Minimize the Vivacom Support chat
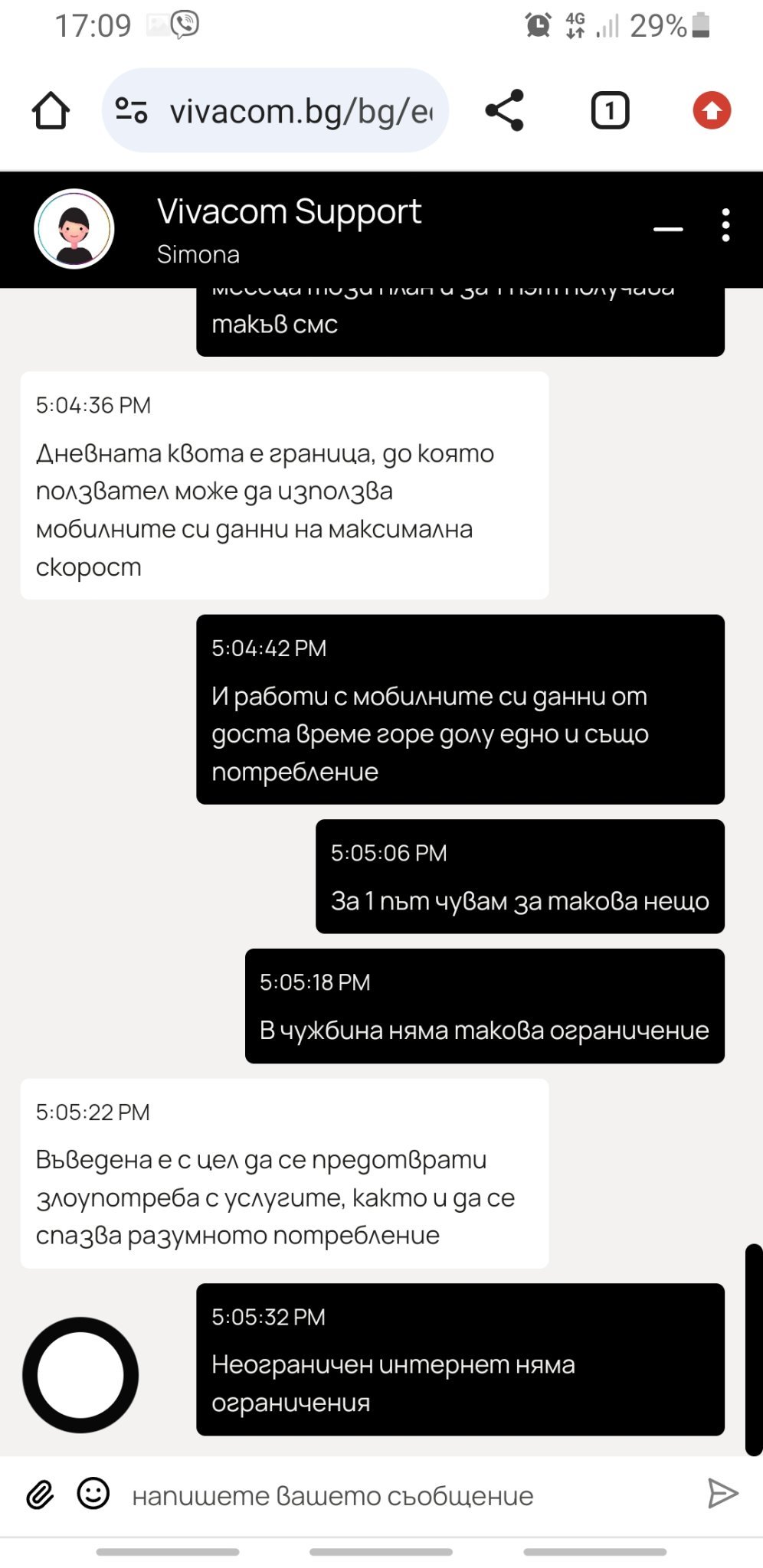This screenshot has height=1568, width=763. pyautogui.click(x=668, y=228)
